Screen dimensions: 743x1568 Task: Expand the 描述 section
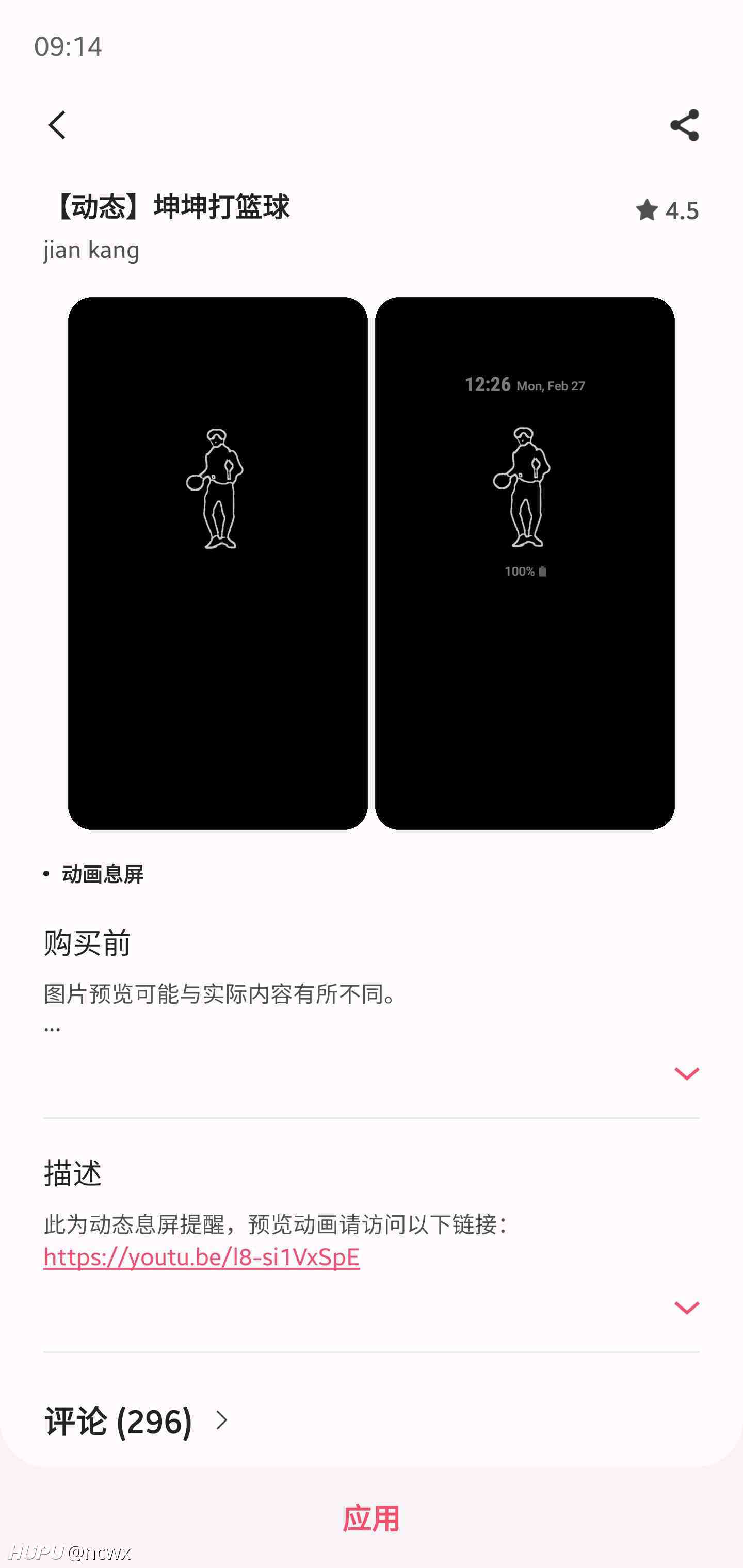[686, 1308]
